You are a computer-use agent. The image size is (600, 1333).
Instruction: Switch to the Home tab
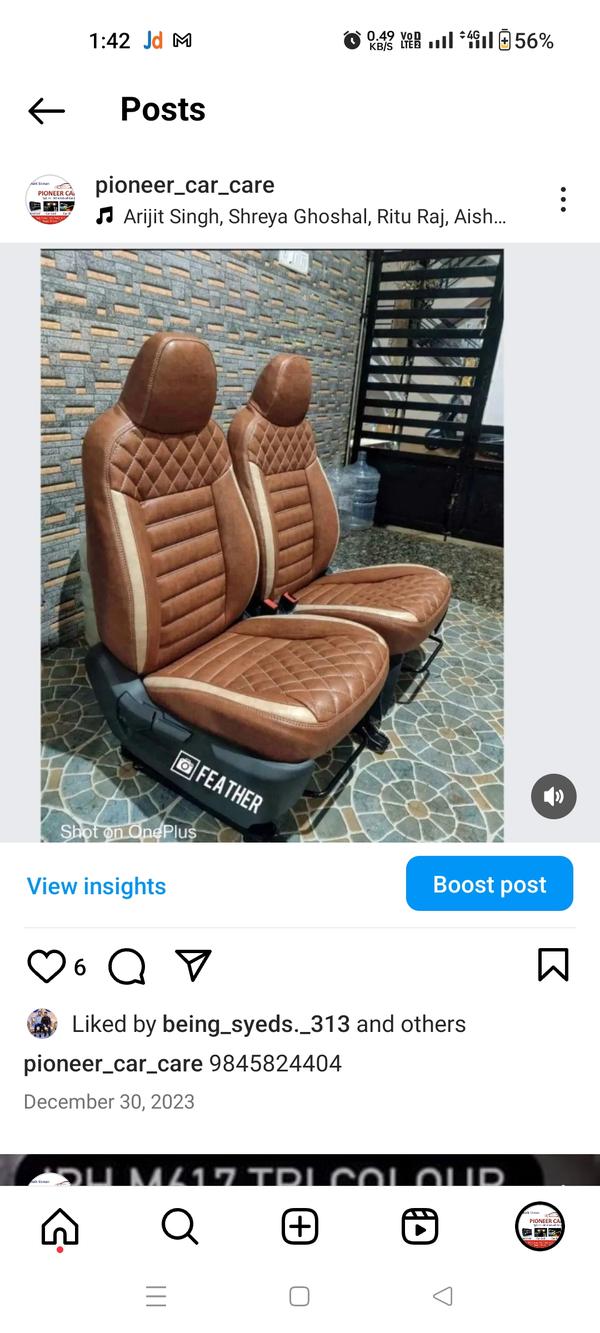(60, 1226)
